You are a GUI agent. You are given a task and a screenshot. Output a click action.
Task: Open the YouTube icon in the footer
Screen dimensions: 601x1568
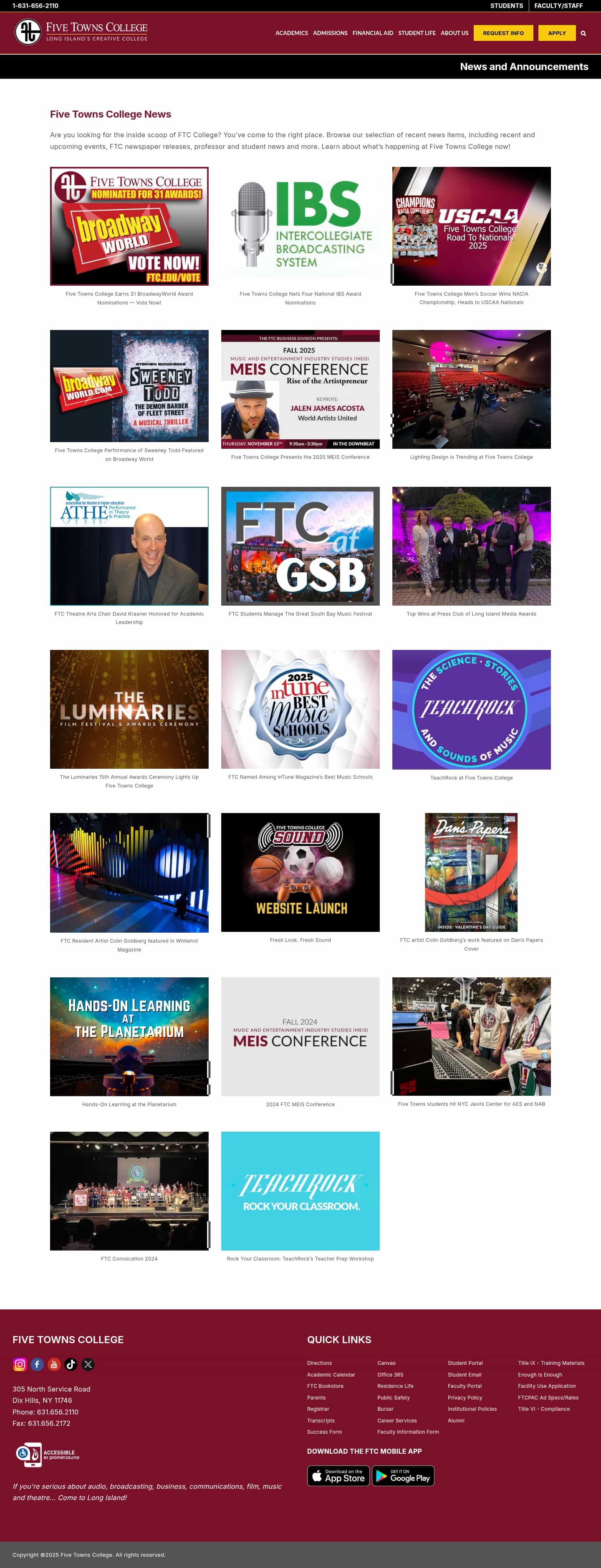54,1365
